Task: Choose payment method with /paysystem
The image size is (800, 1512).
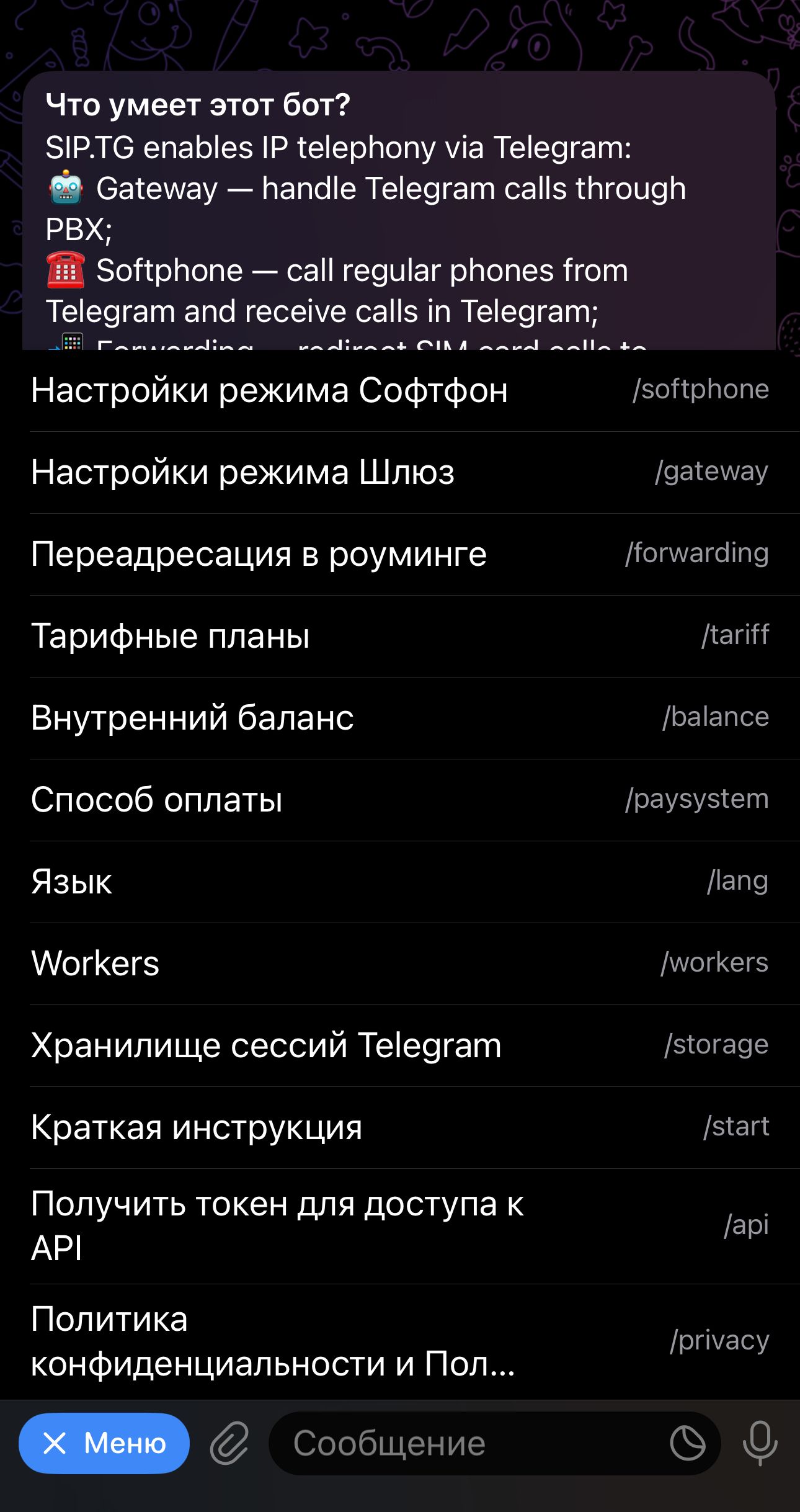Action: (x=400, y=798)
